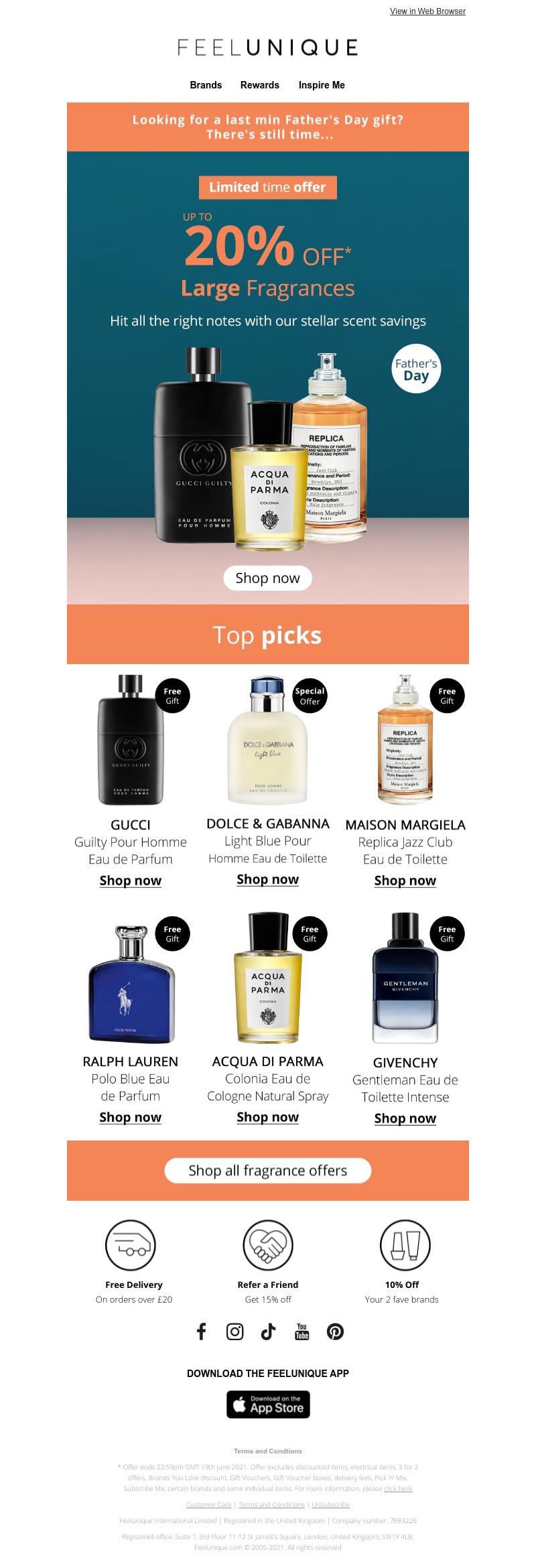This screenshot has height=1568, width=536.
Task: Open the Facebook icon
Action: point(201,1331)
